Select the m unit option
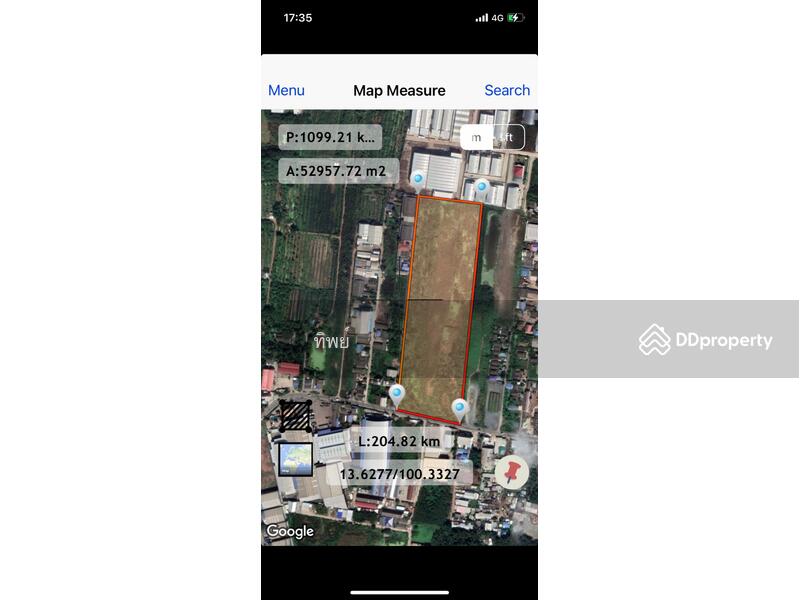 477,137
